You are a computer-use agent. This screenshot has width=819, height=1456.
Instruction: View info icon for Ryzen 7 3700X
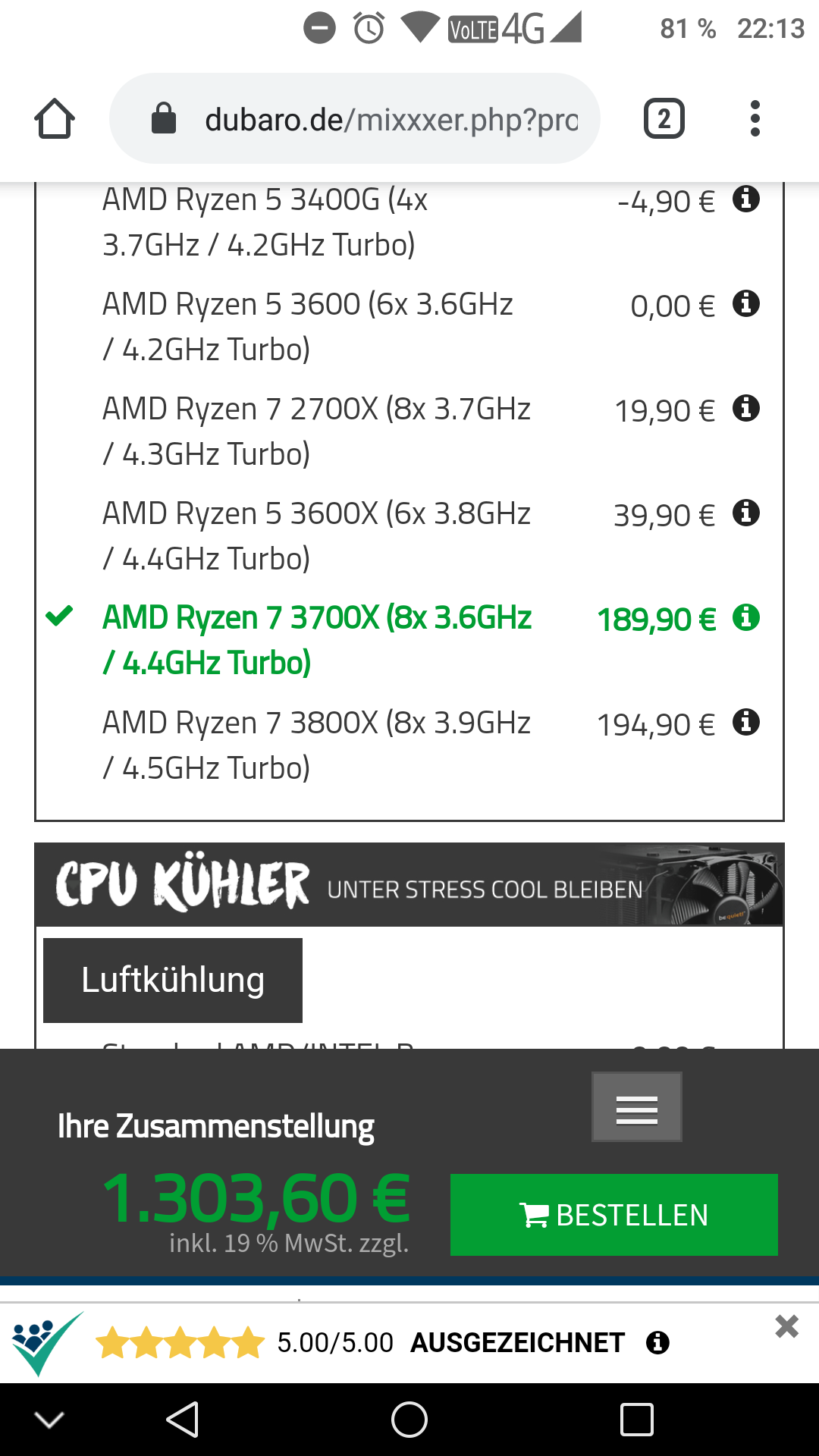pos(746,618)
